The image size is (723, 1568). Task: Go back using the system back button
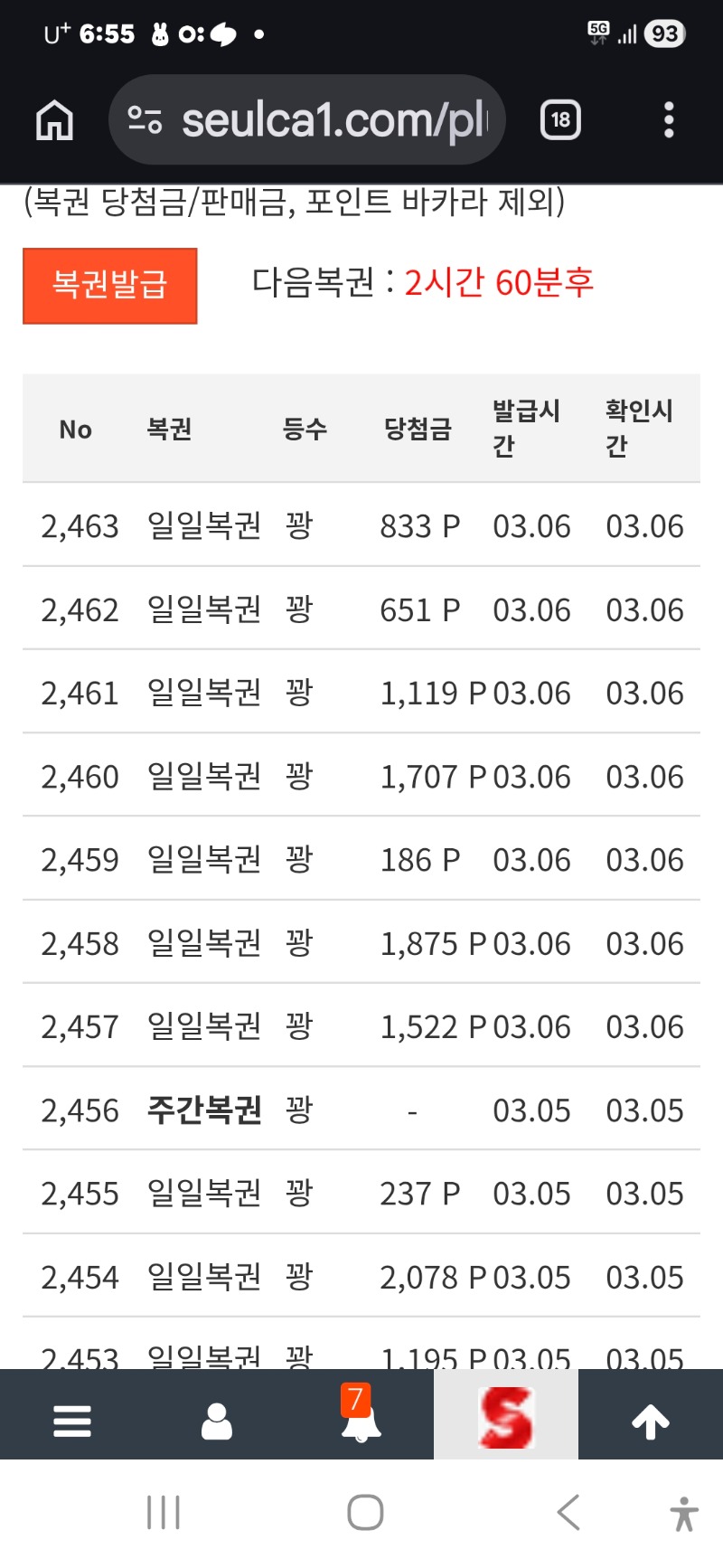point(568,1512)
